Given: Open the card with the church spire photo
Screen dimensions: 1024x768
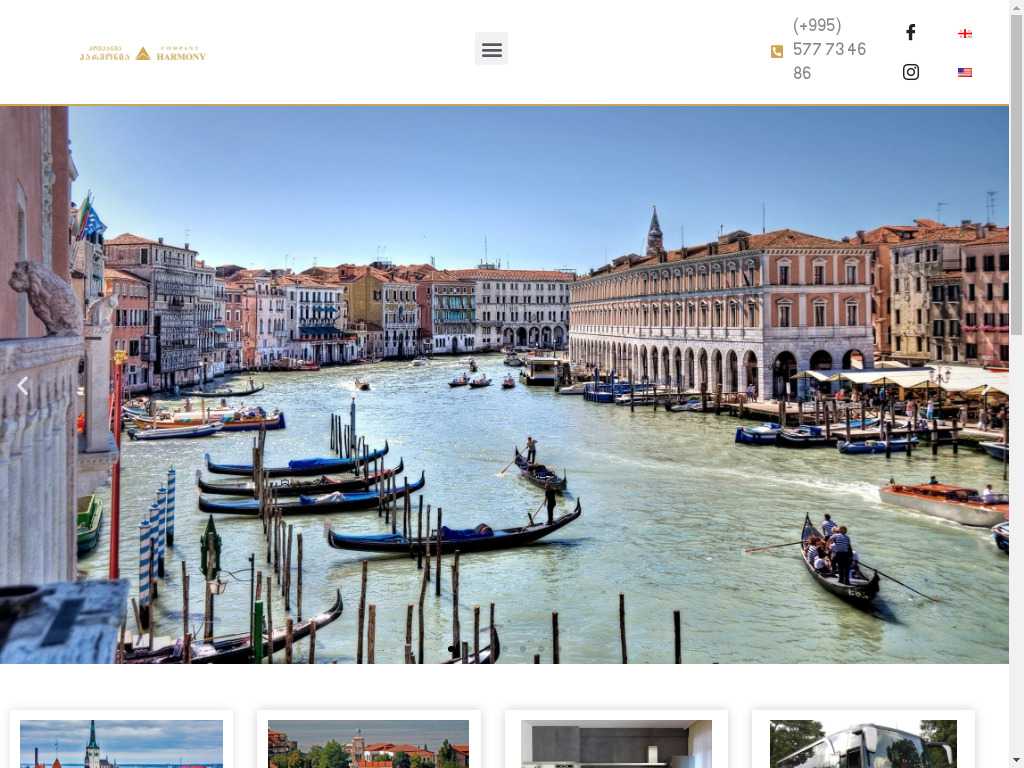Looking at the screenshot, I should pyautogui.click(x=121, y=743).
